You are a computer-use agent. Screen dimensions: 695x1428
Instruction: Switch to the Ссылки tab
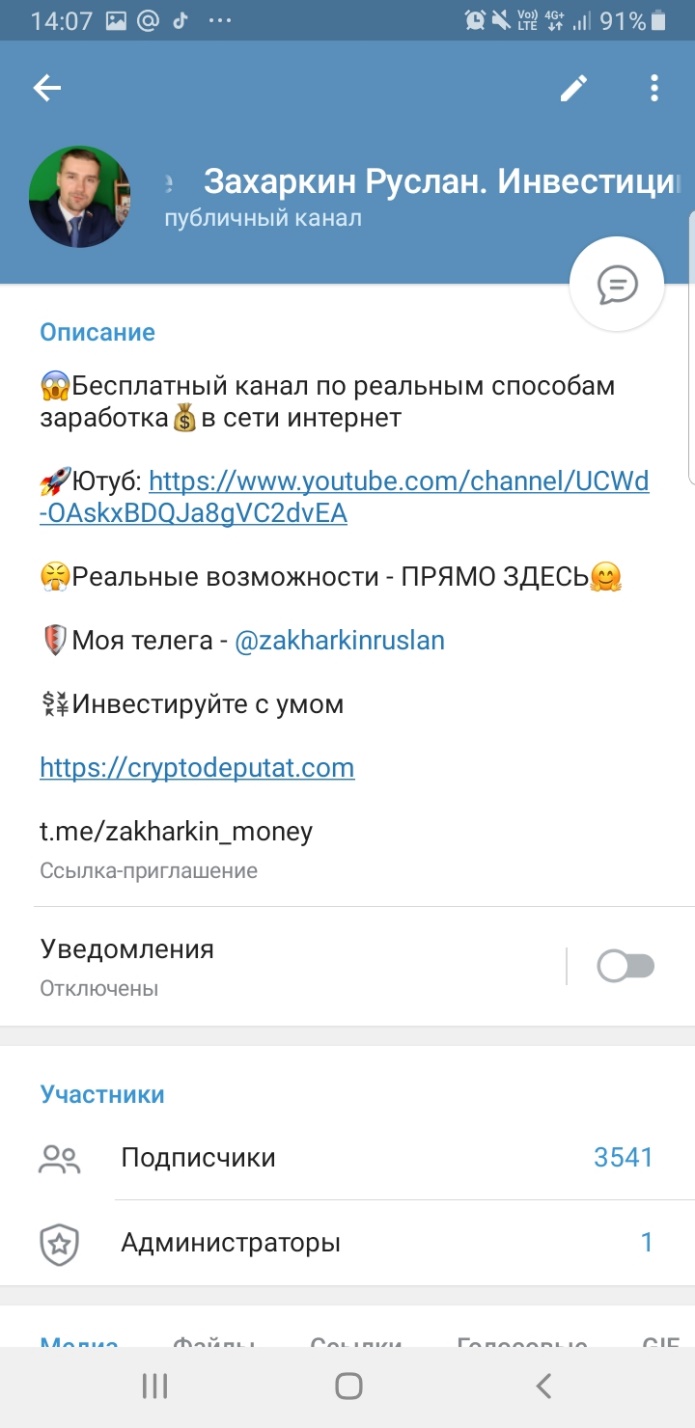click(x=356, y=1342)
